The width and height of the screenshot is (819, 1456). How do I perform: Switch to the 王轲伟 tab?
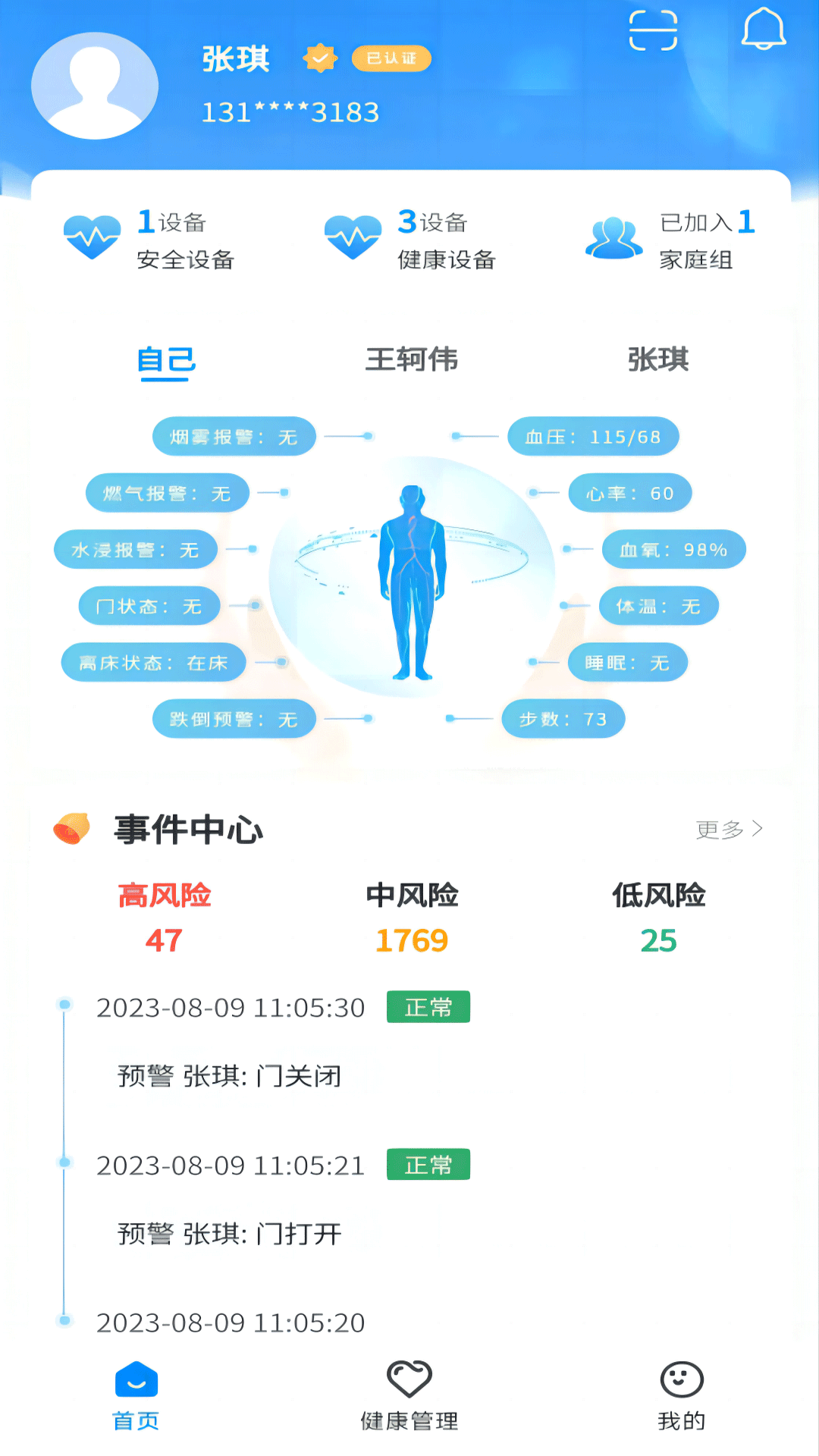tap(412, 362)
